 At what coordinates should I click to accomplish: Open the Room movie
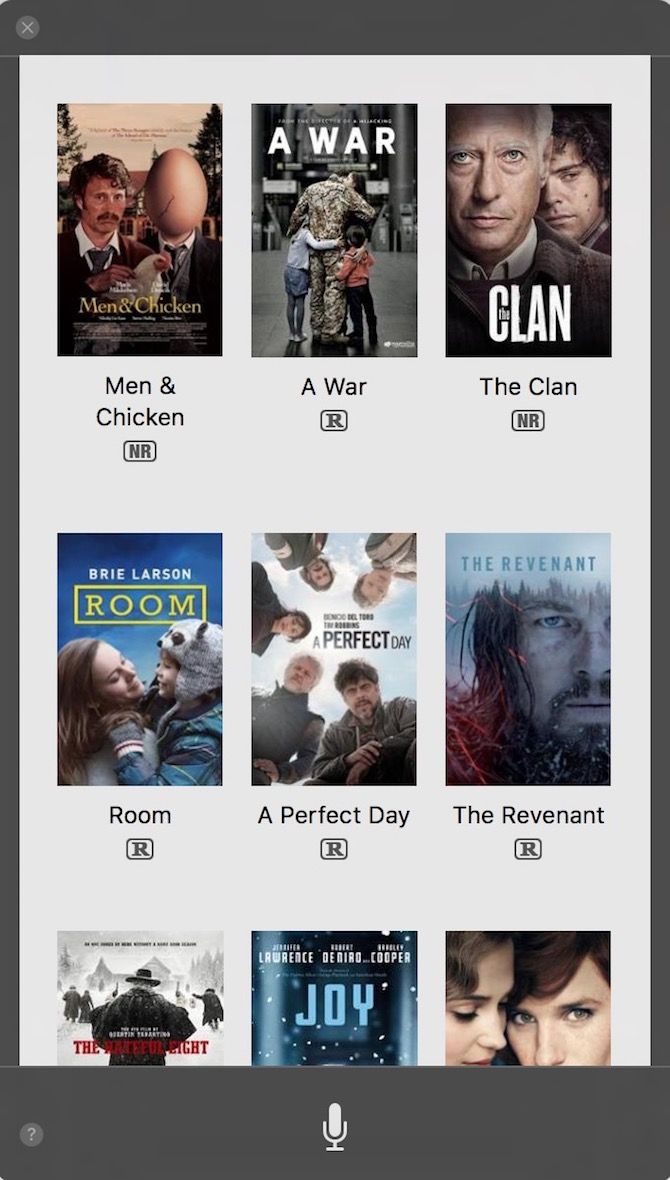pos(140,658)
